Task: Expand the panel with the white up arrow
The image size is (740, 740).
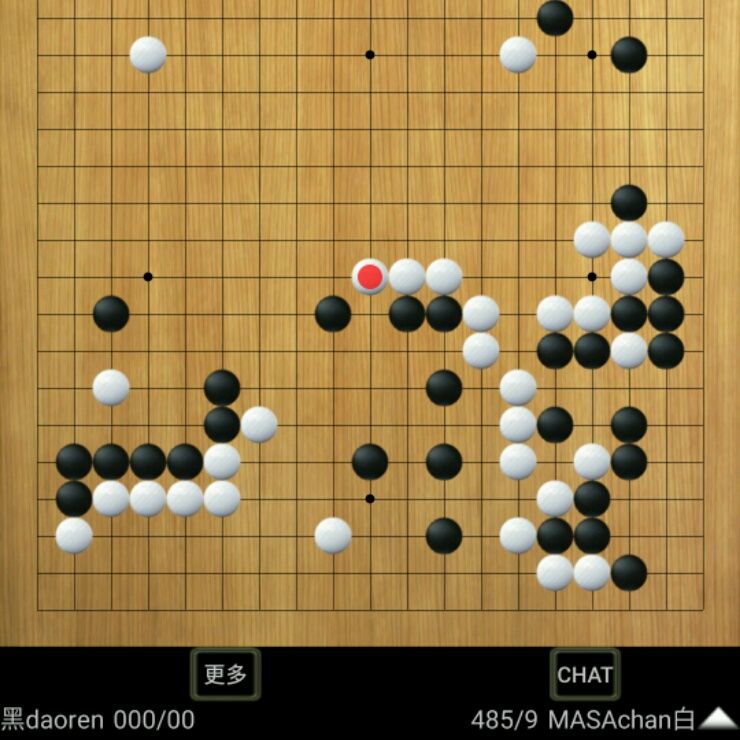Action: click(x=717, y=718)
